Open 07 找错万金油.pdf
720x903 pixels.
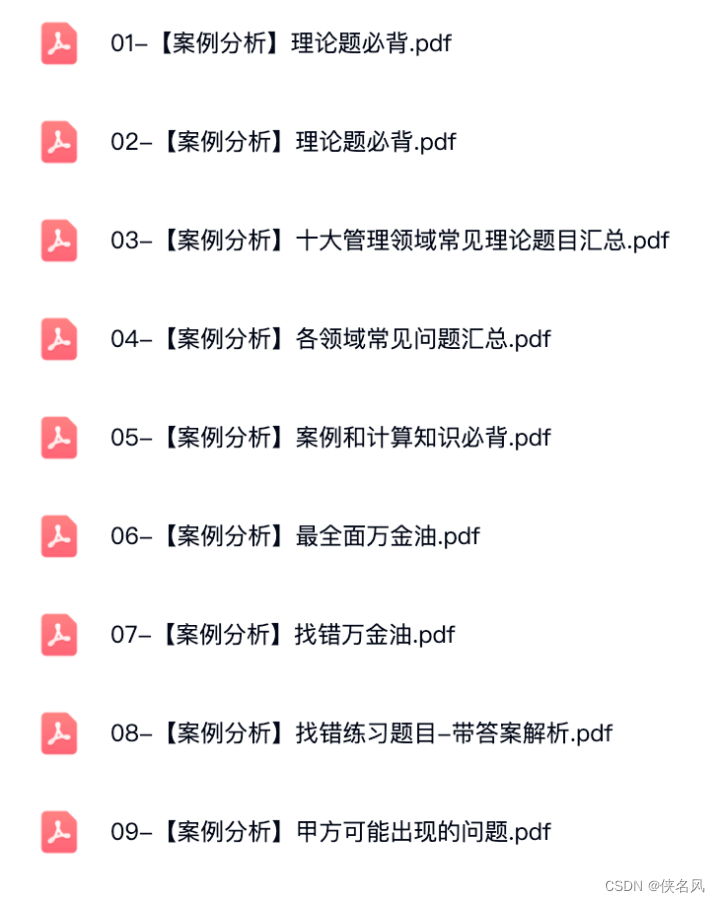(283, 634)
